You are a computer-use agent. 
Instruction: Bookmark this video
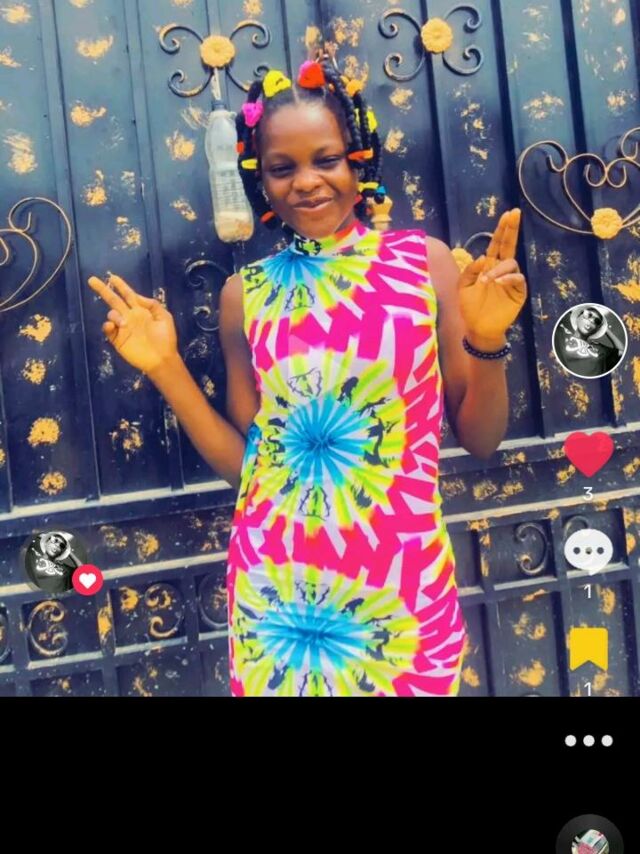[x=588, y=648]
